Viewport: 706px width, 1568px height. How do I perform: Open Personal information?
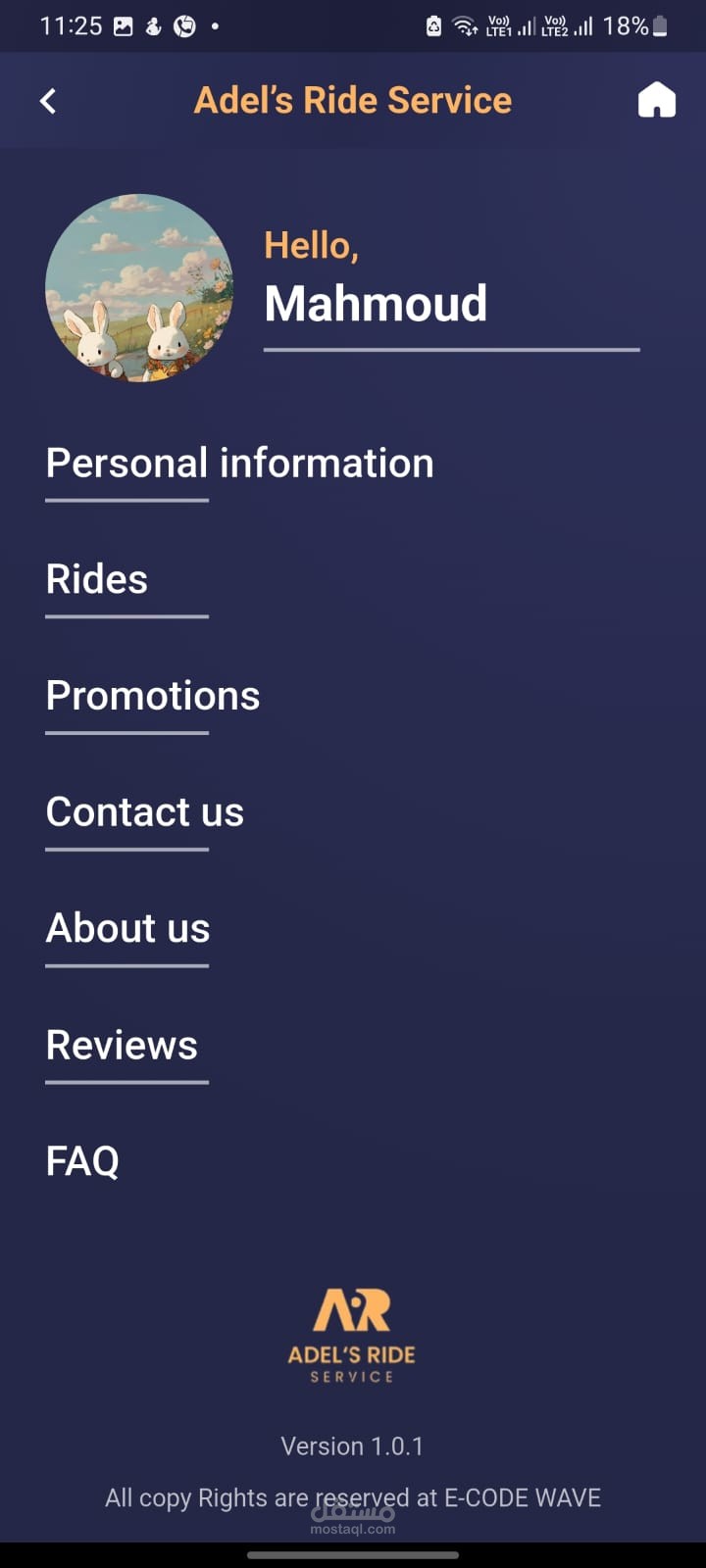pos(239,464)
